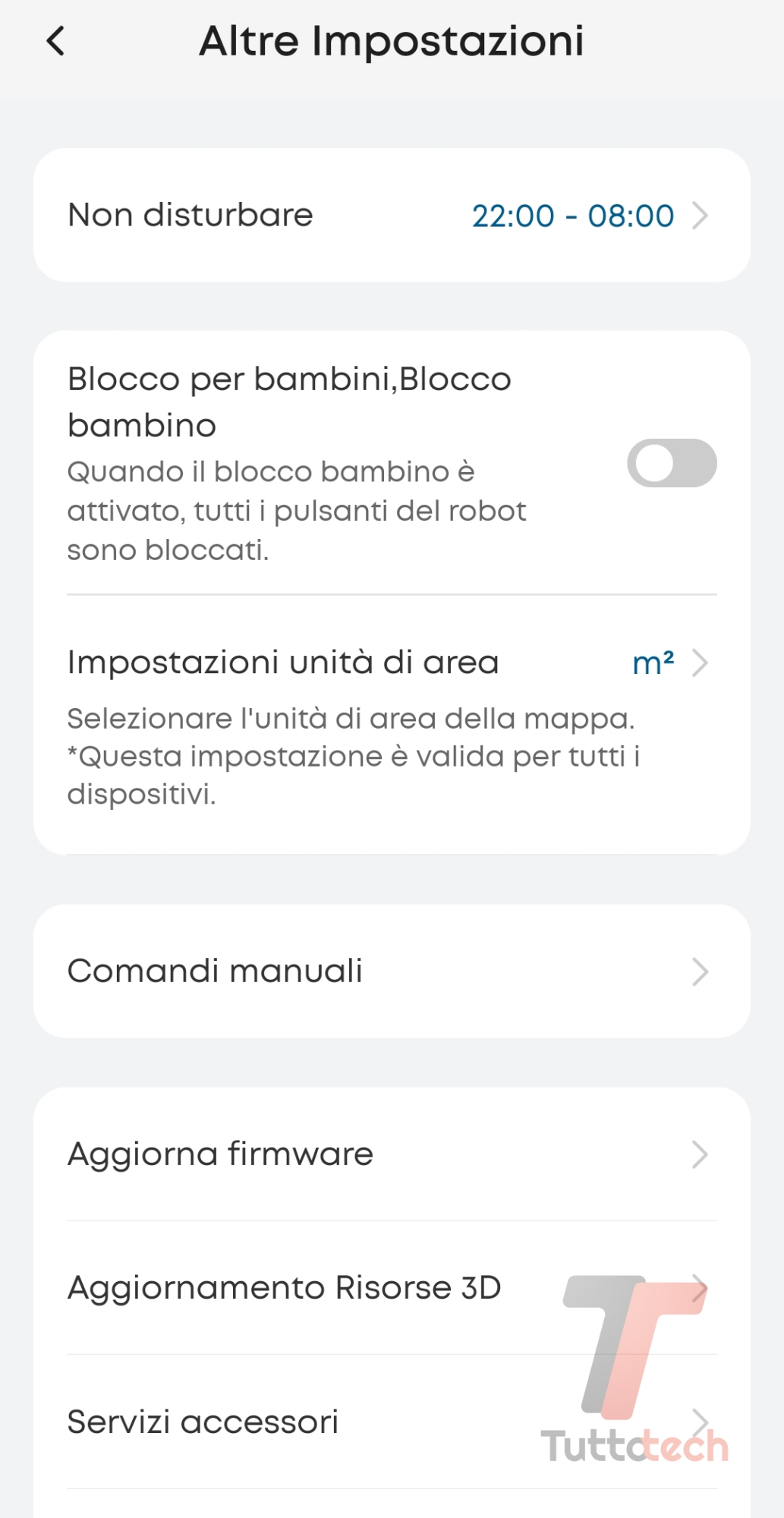Open Non disturbare schedule settings
Viewport: 784px width, 1518px height.
pos(391,216)
